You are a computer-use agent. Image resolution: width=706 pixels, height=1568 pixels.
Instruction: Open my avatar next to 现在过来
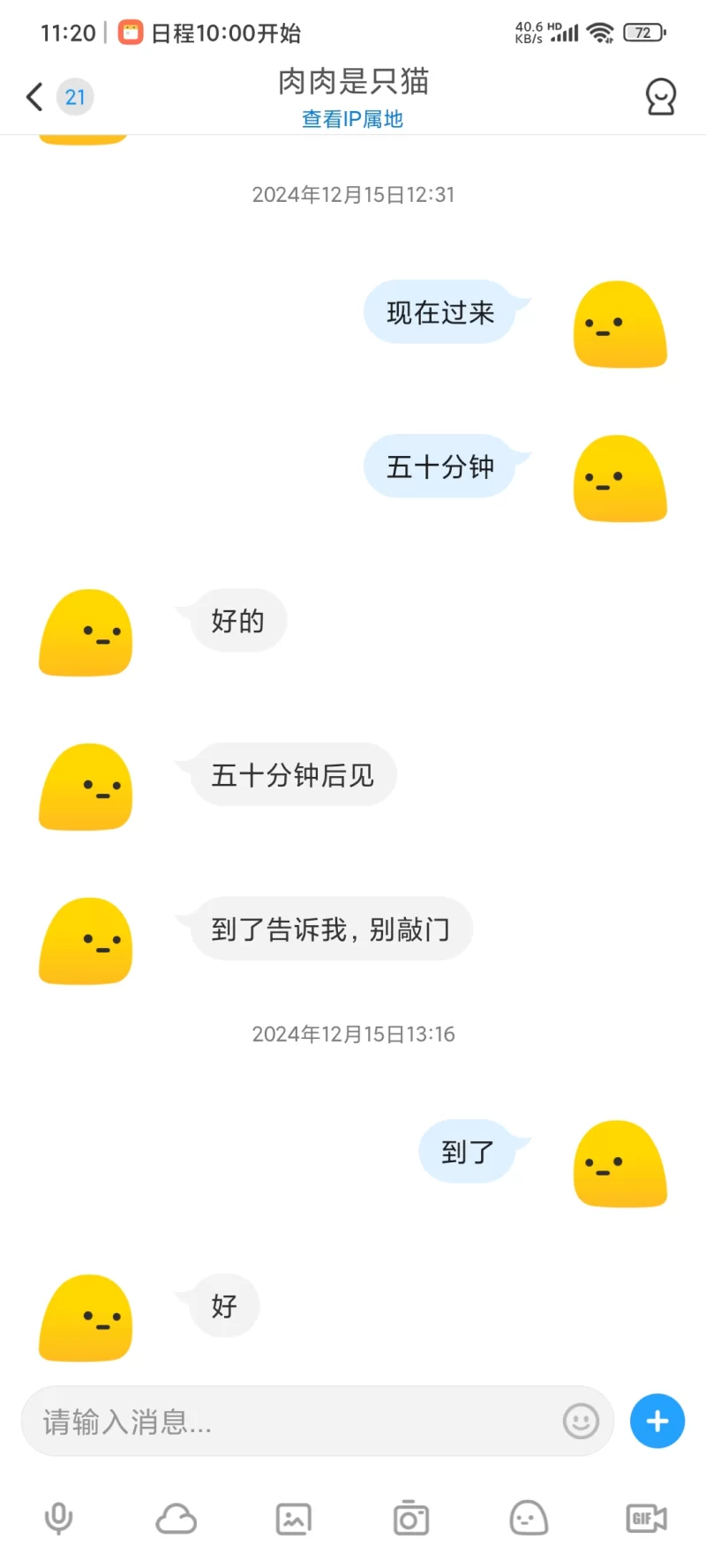point(620,325)
